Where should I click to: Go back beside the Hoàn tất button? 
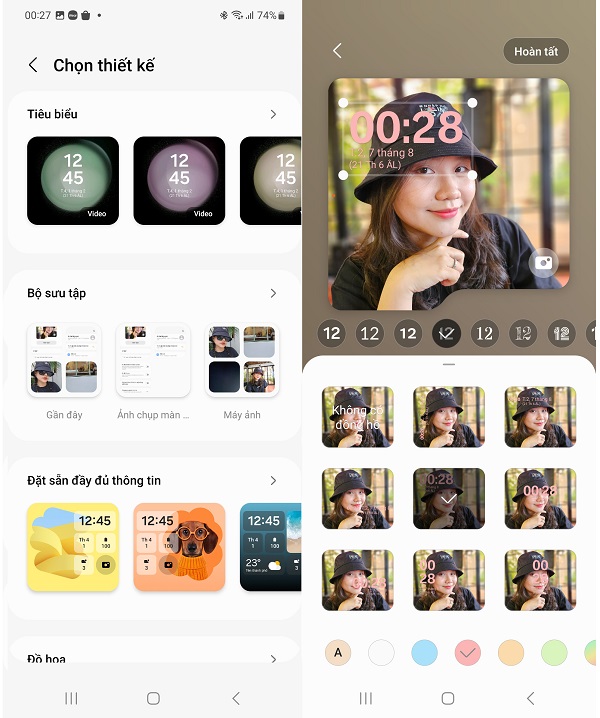coord(337,51)
